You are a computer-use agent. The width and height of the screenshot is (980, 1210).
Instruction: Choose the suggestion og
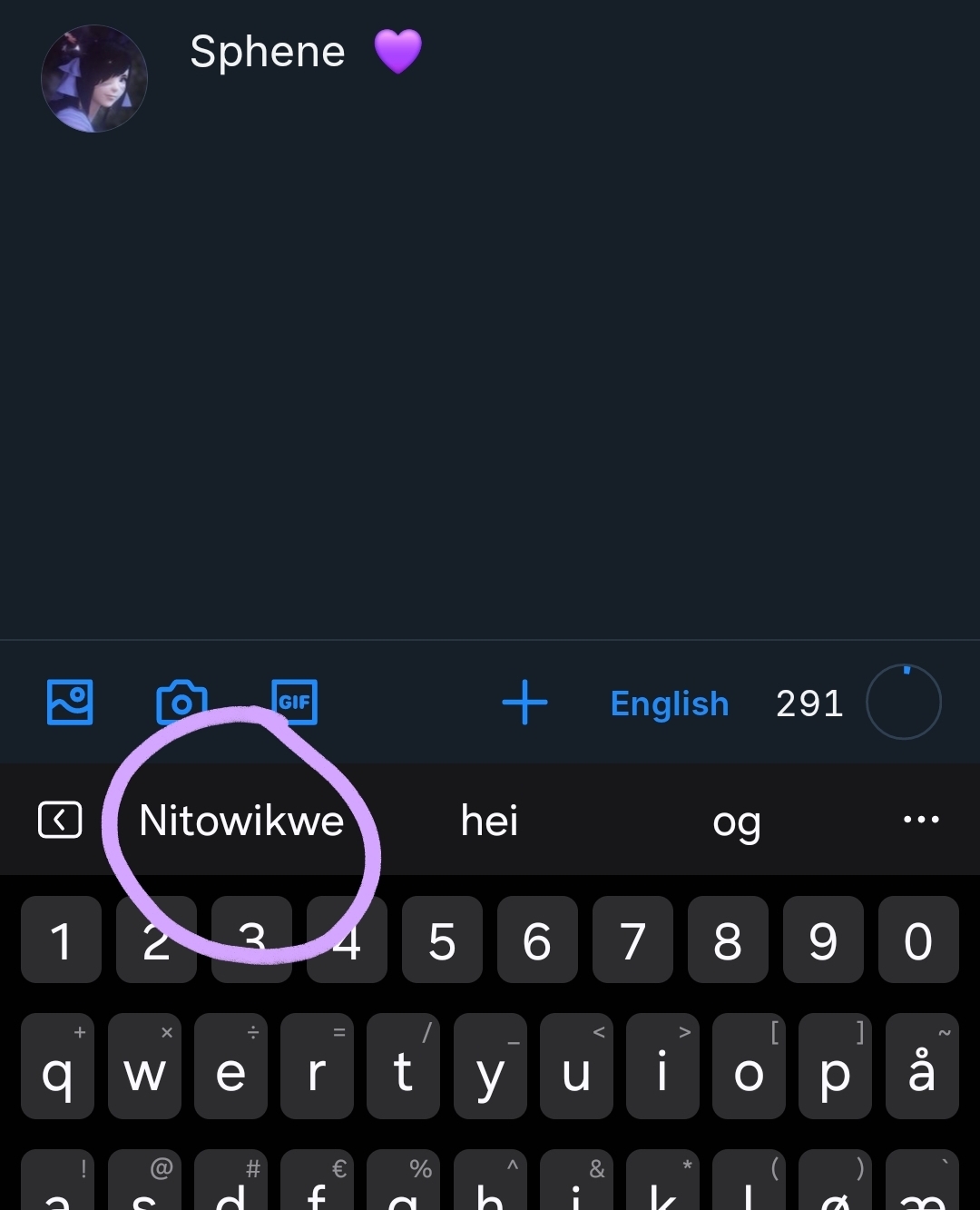click(736, 821)
